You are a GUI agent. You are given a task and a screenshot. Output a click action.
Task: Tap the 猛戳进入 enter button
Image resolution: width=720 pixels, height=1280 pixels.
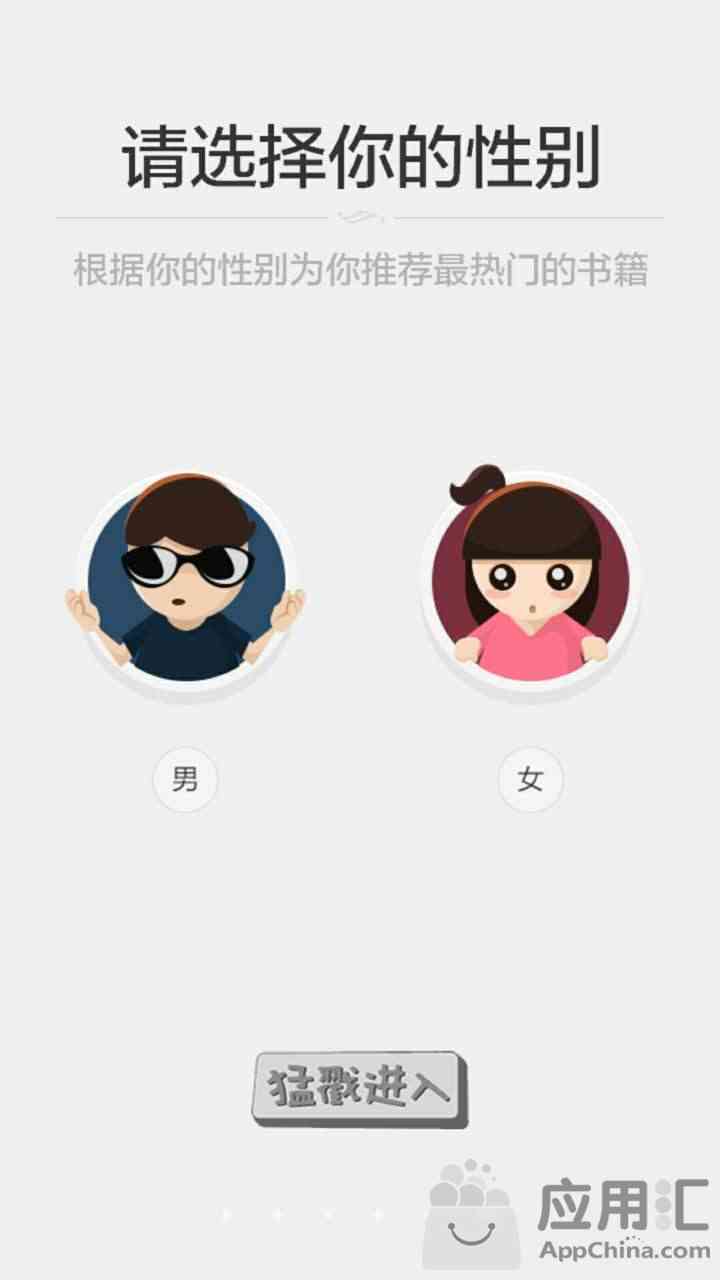click(x=359, y=1089)
